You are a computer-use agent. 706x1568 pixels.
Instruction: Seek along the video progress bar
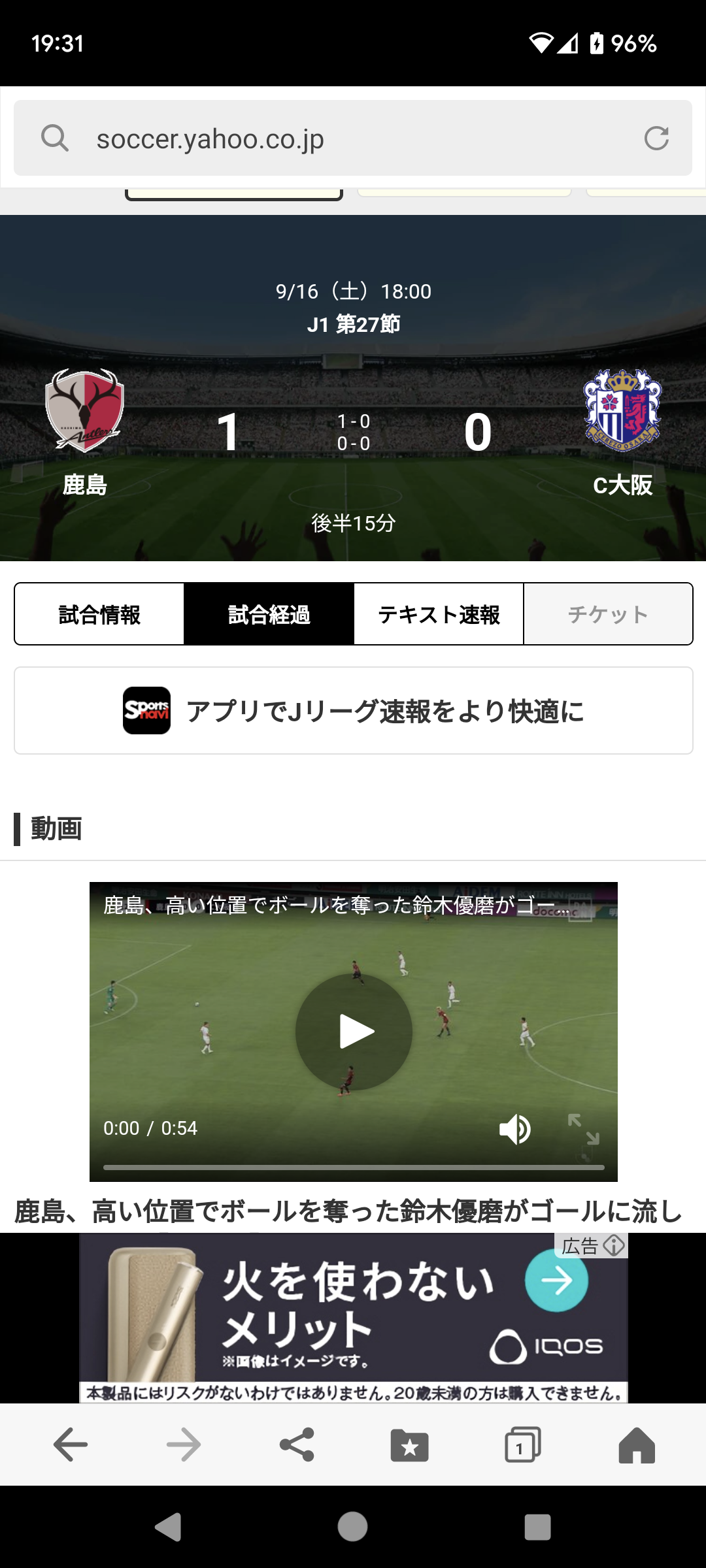pos(354,1167)
